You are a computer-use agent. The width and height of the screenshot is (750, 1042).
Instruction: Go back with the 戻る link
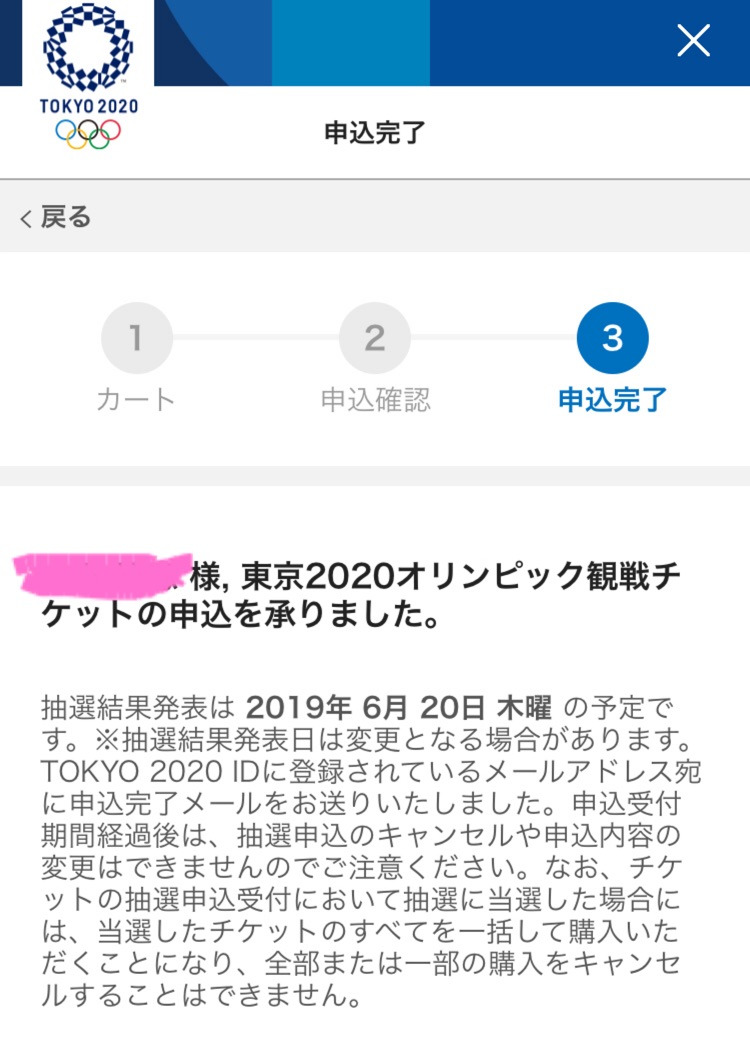pos(55,217)
